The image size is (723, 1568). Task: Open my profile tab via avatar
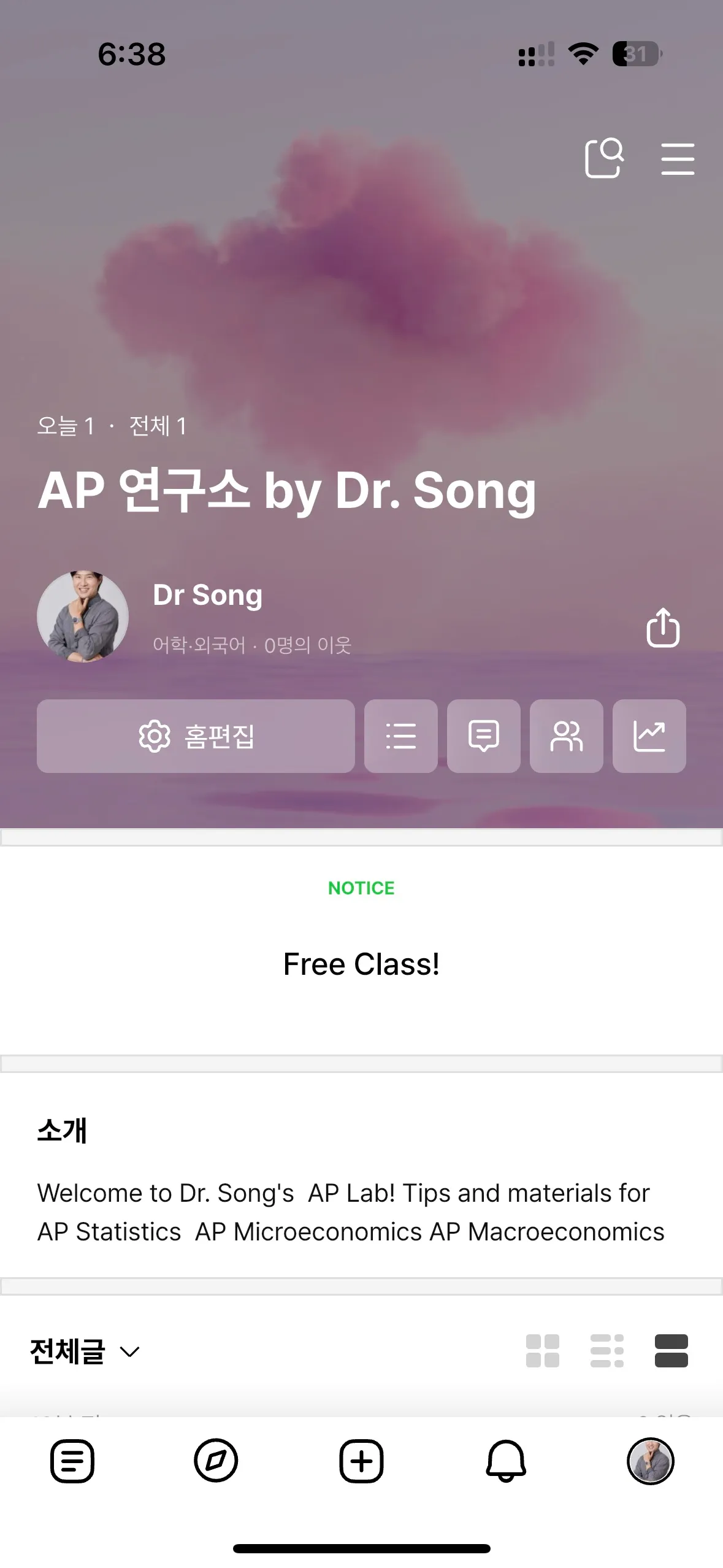(x=651, y=1461)
